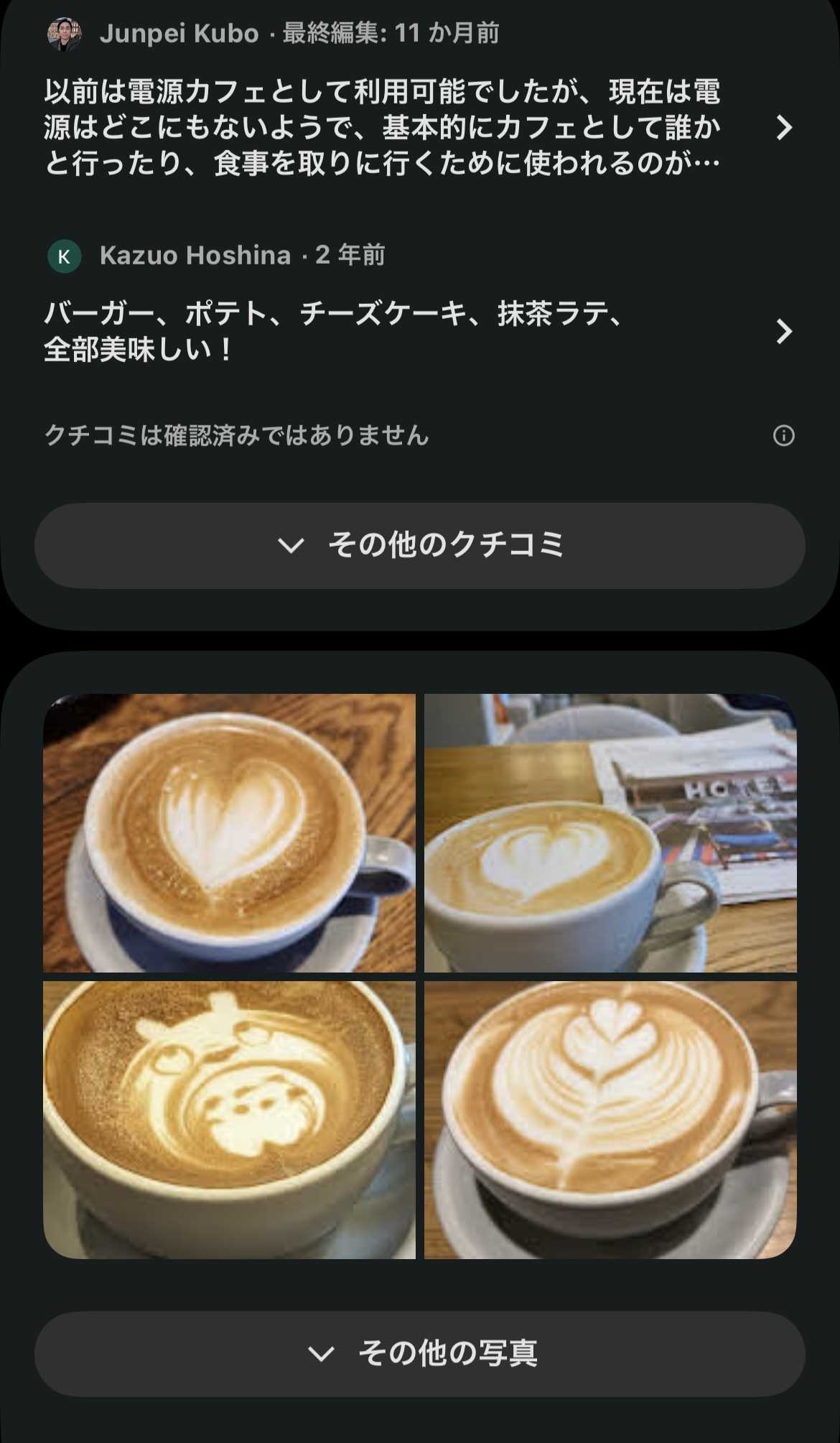View the bear character latte art photo
The image size is (840, 1443).
(230, 1119)
